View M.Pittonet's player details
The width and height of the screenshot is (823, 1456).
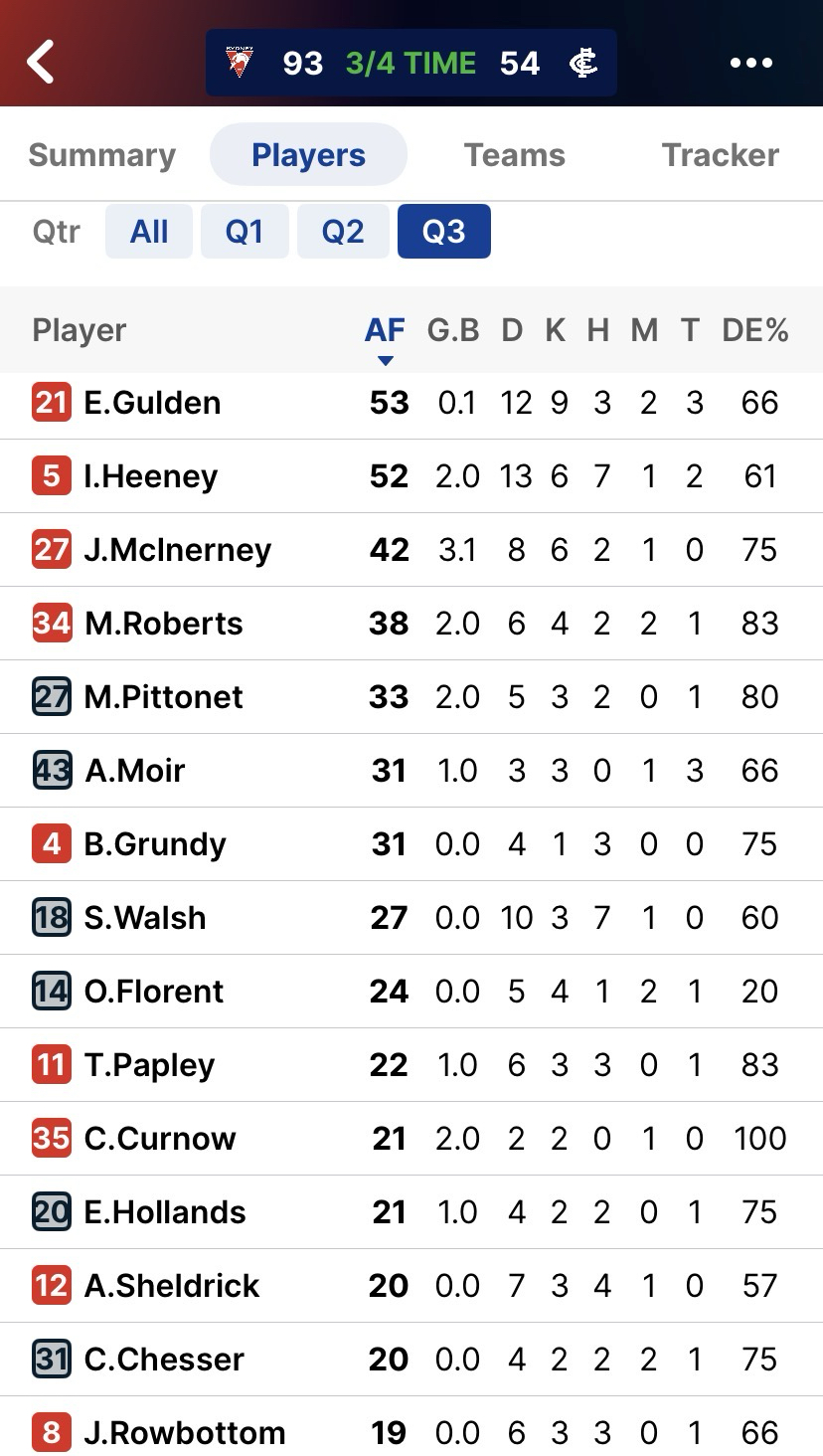(164, 697)
